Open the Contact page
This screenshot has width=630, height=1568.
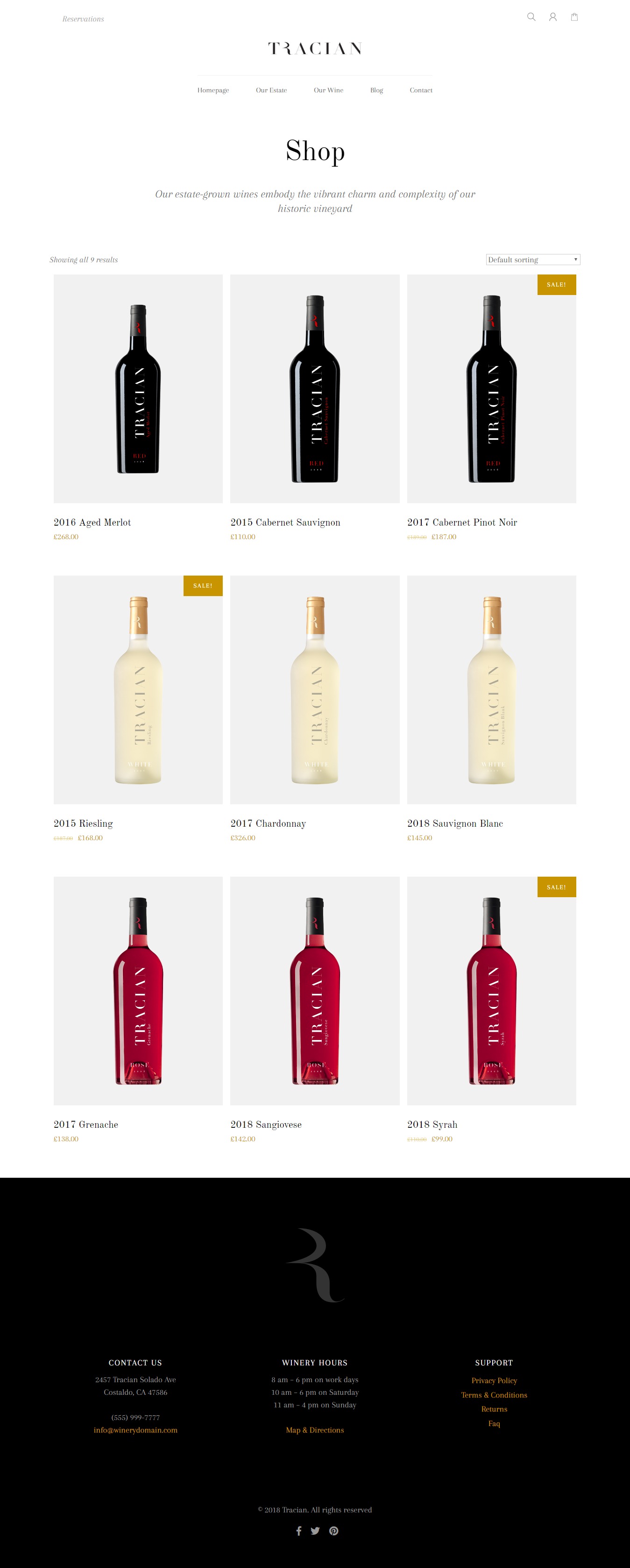point(421,90)
